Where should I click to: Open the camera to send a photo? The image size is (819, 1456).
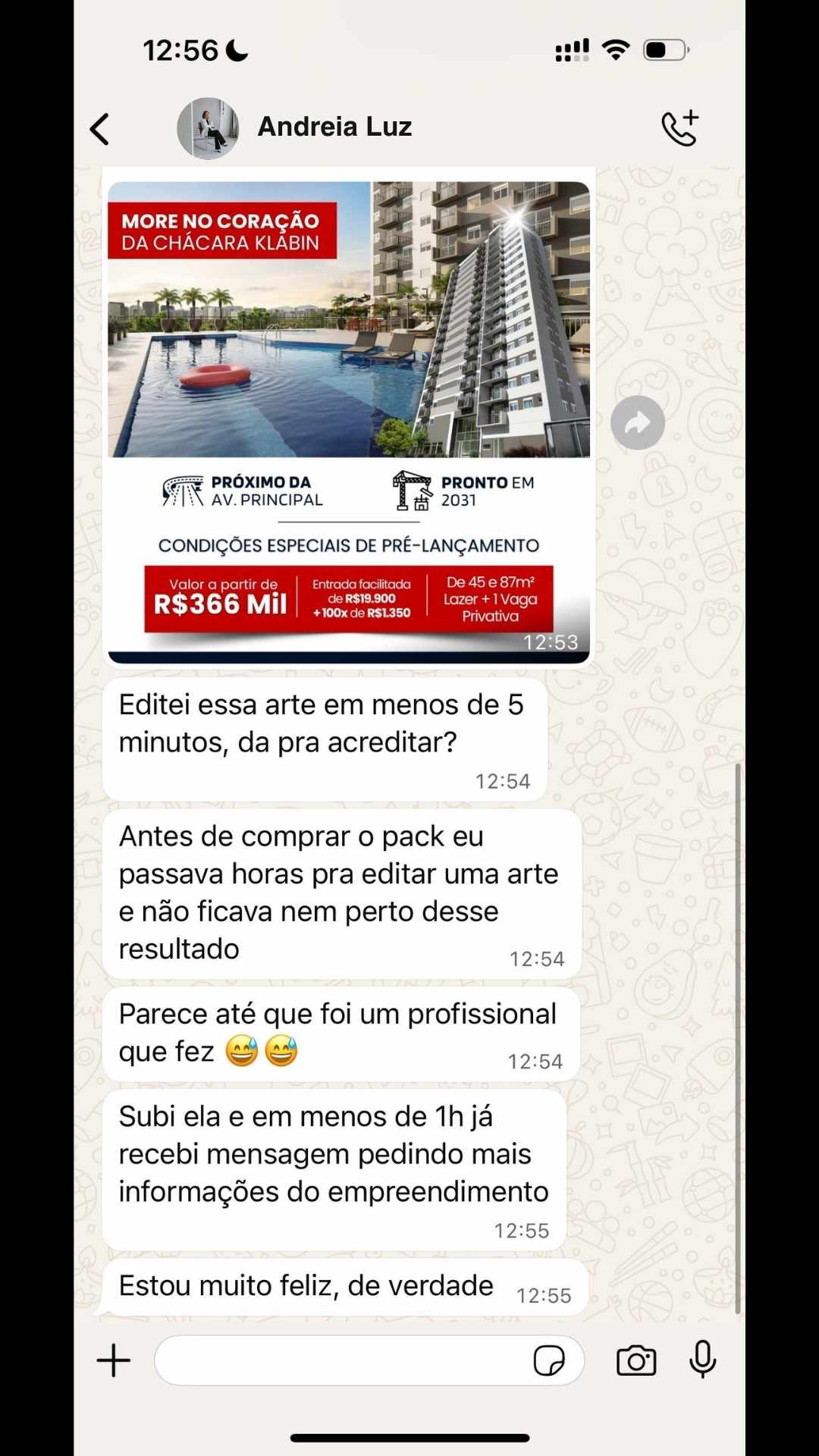636,1360
